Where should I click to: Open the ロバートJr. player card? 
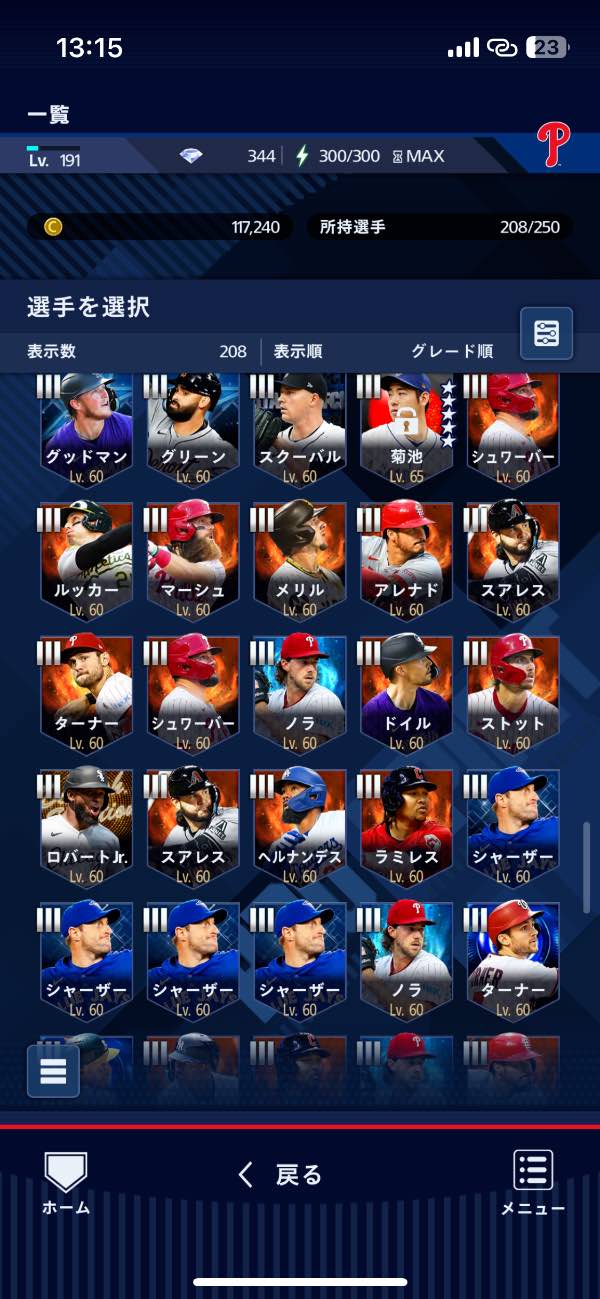point(87,828)
